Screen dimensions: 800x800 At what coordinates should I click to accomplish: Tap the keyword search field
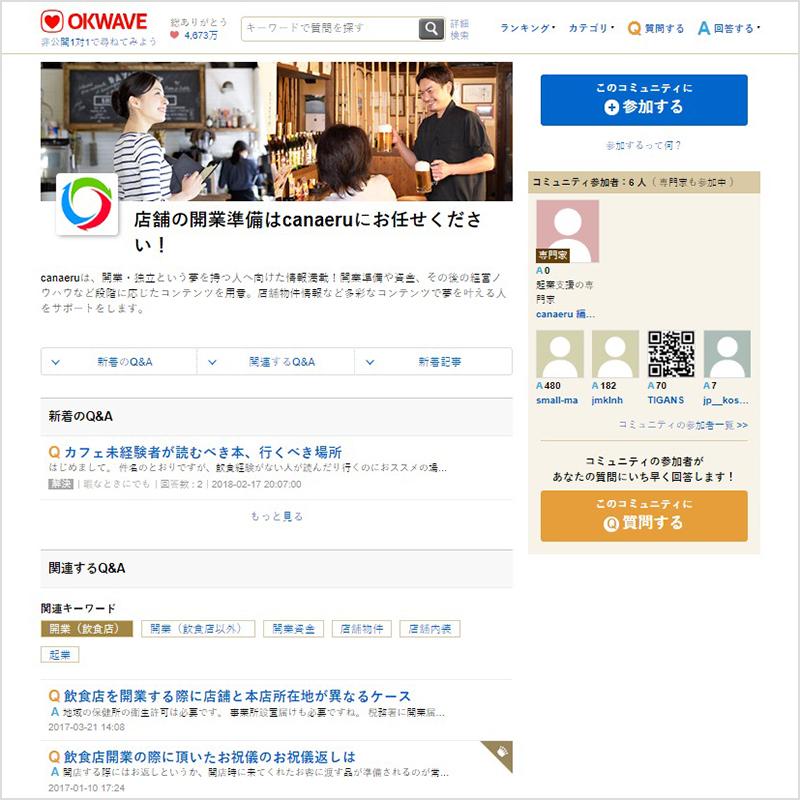coord(330,28)
